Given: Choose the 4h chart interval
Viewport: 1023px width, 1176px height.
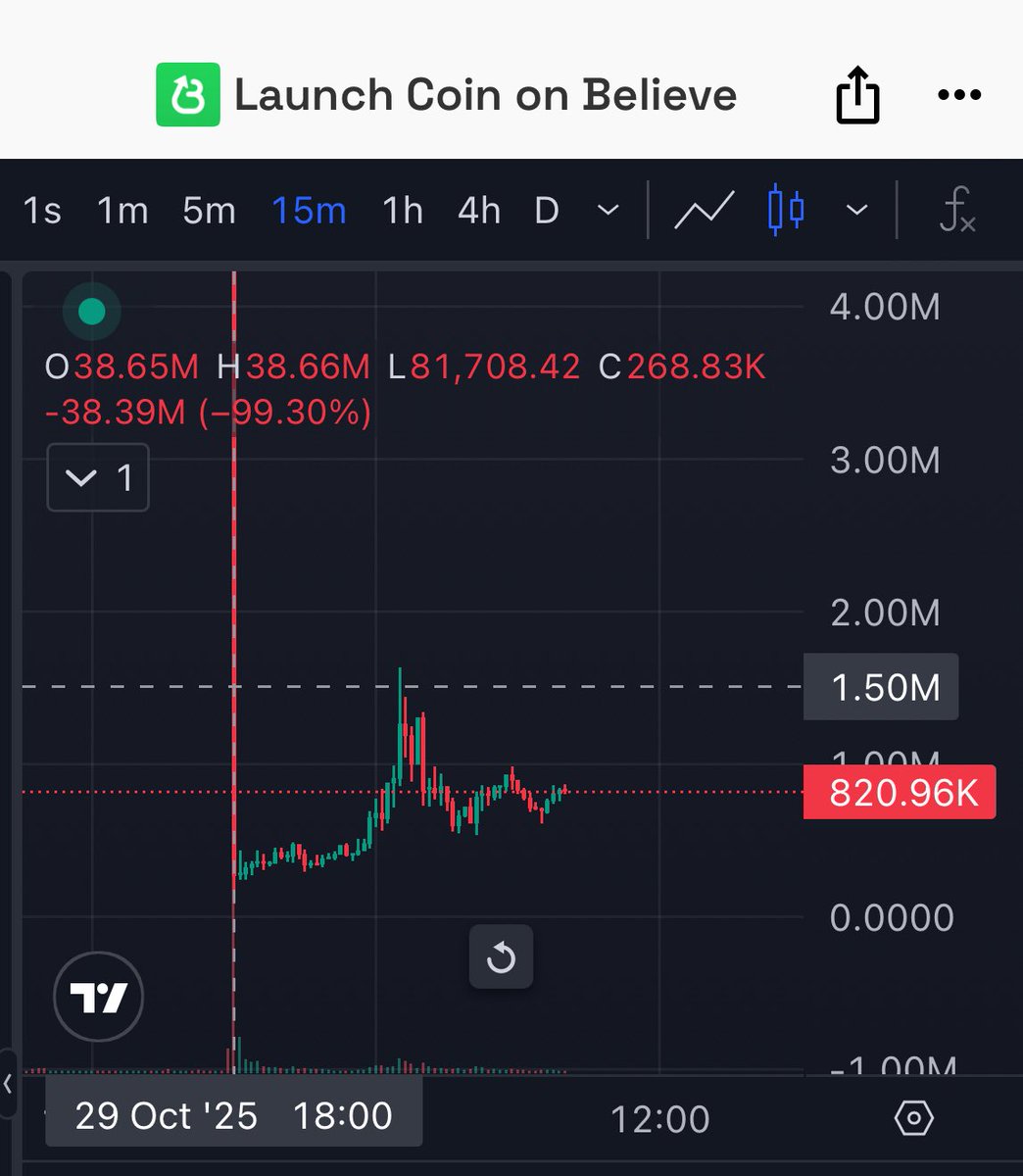Looking at the screenshot, I should [478, 210].
